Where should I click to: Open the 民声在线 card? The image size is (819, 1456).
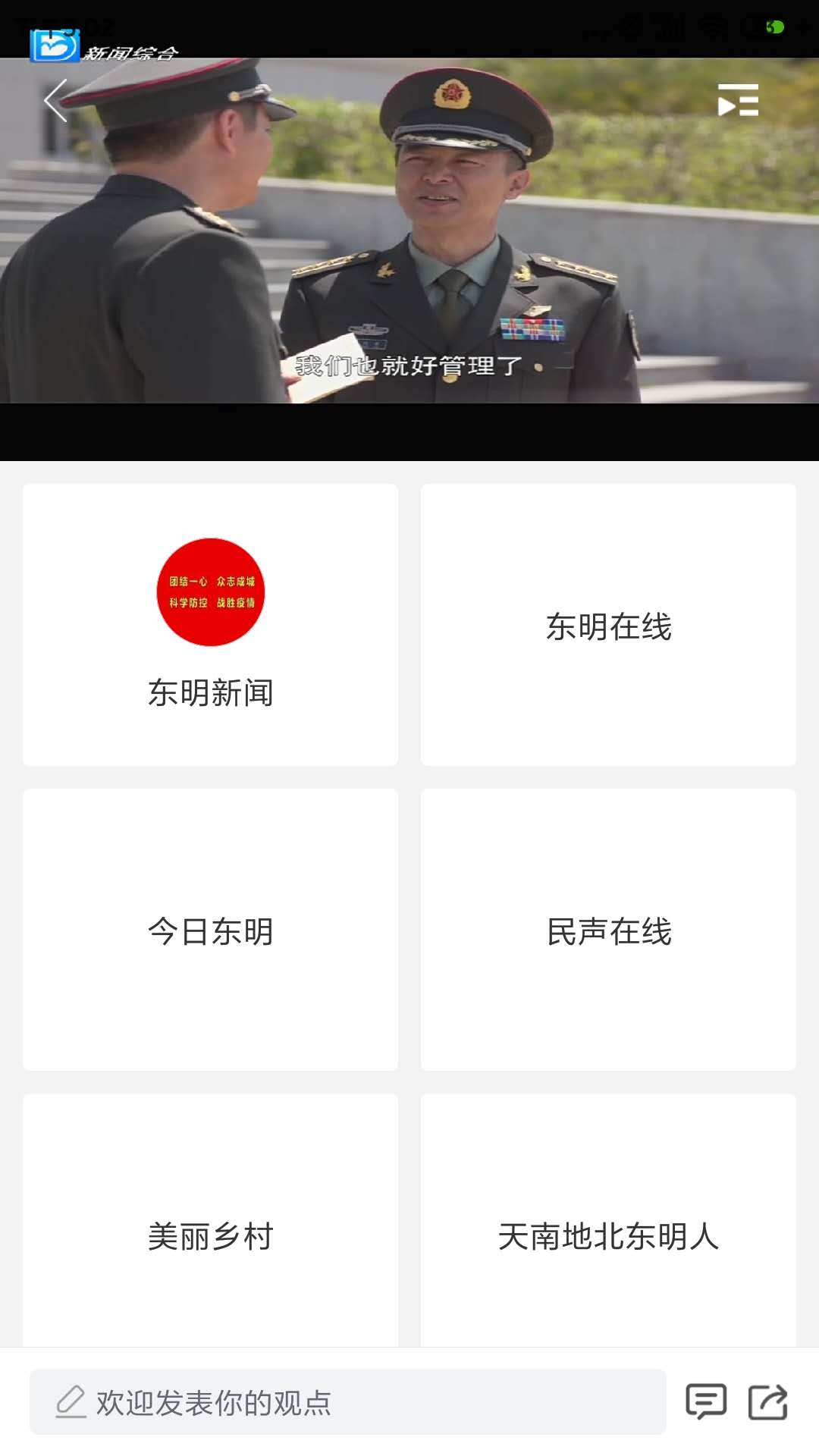(x=608, y=930)
